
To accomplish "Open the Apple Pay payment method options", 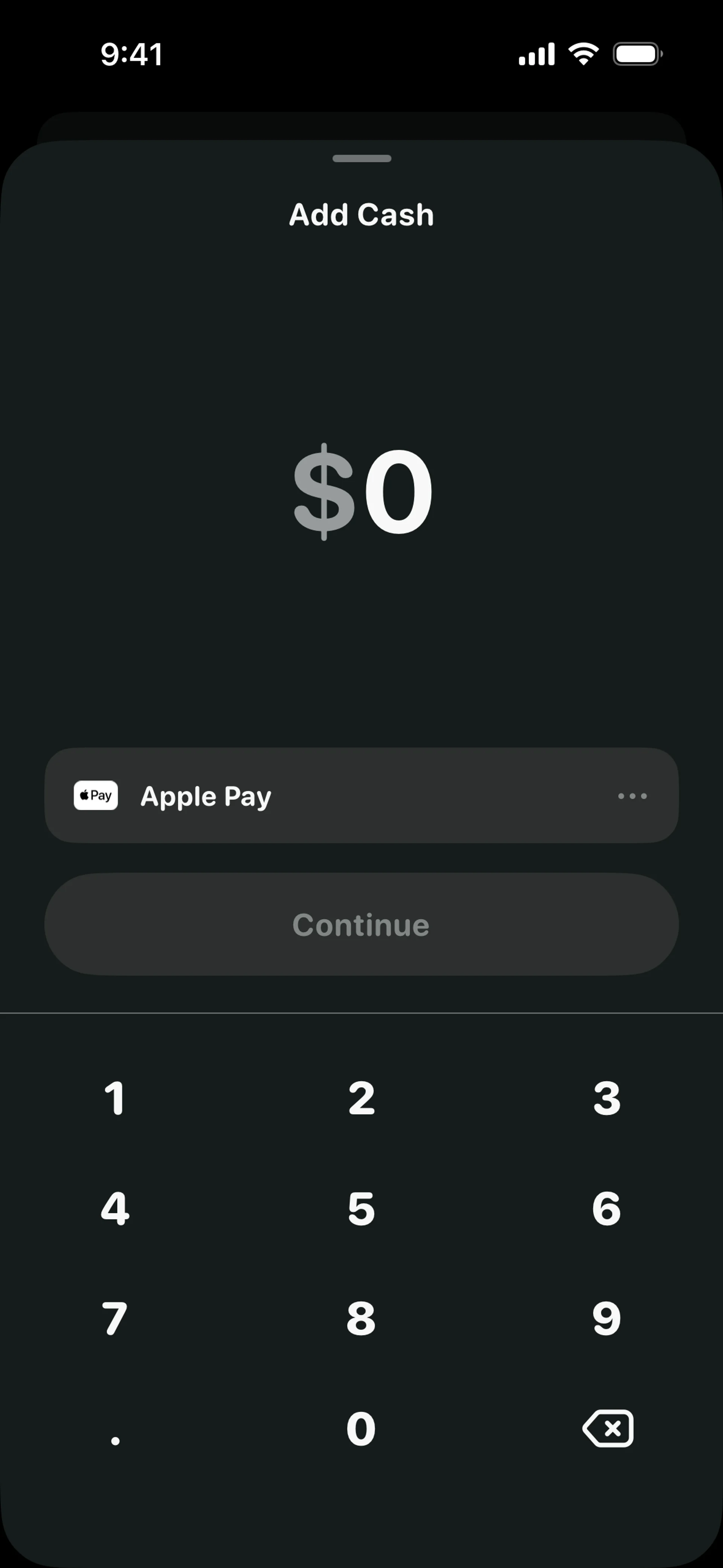I will [x=632, y=796].
